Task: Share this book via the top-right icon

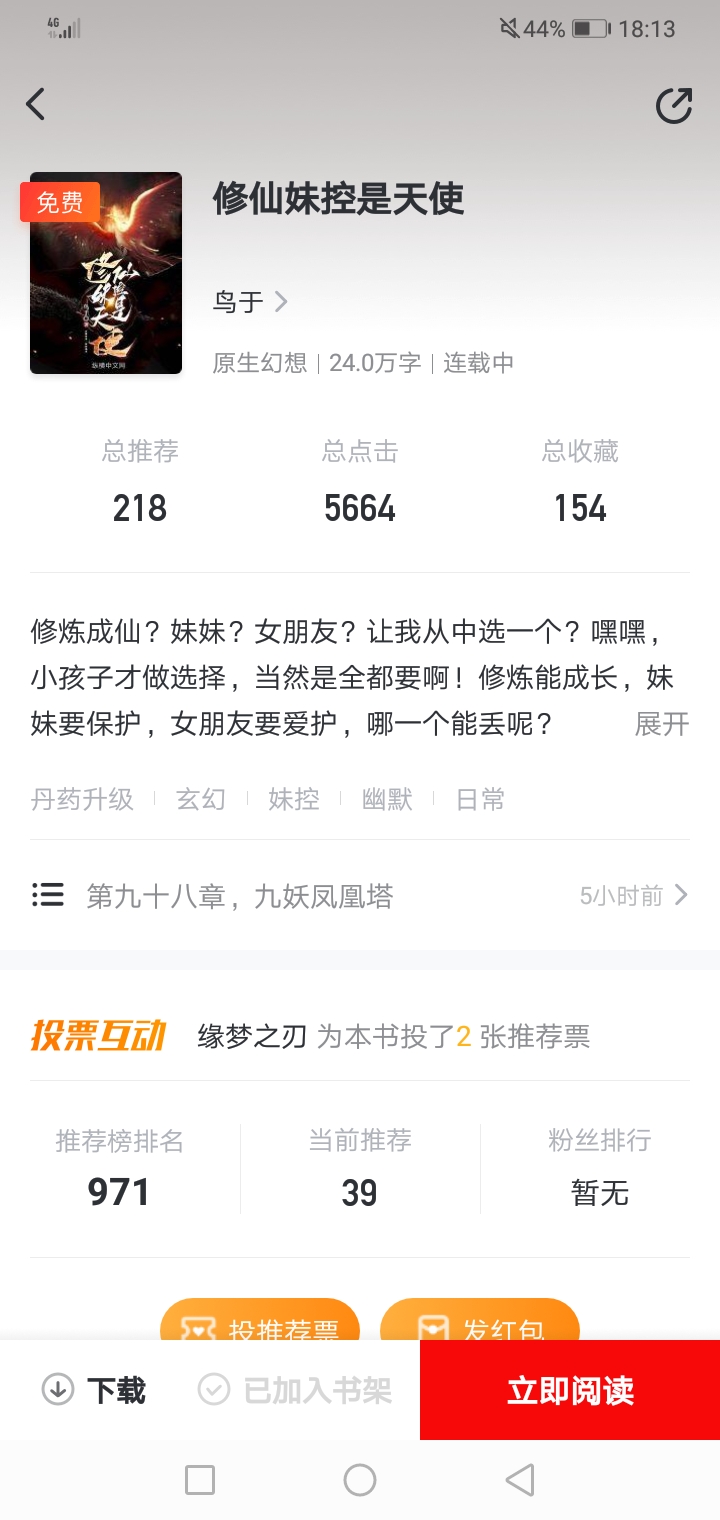Action: point(673,106)
